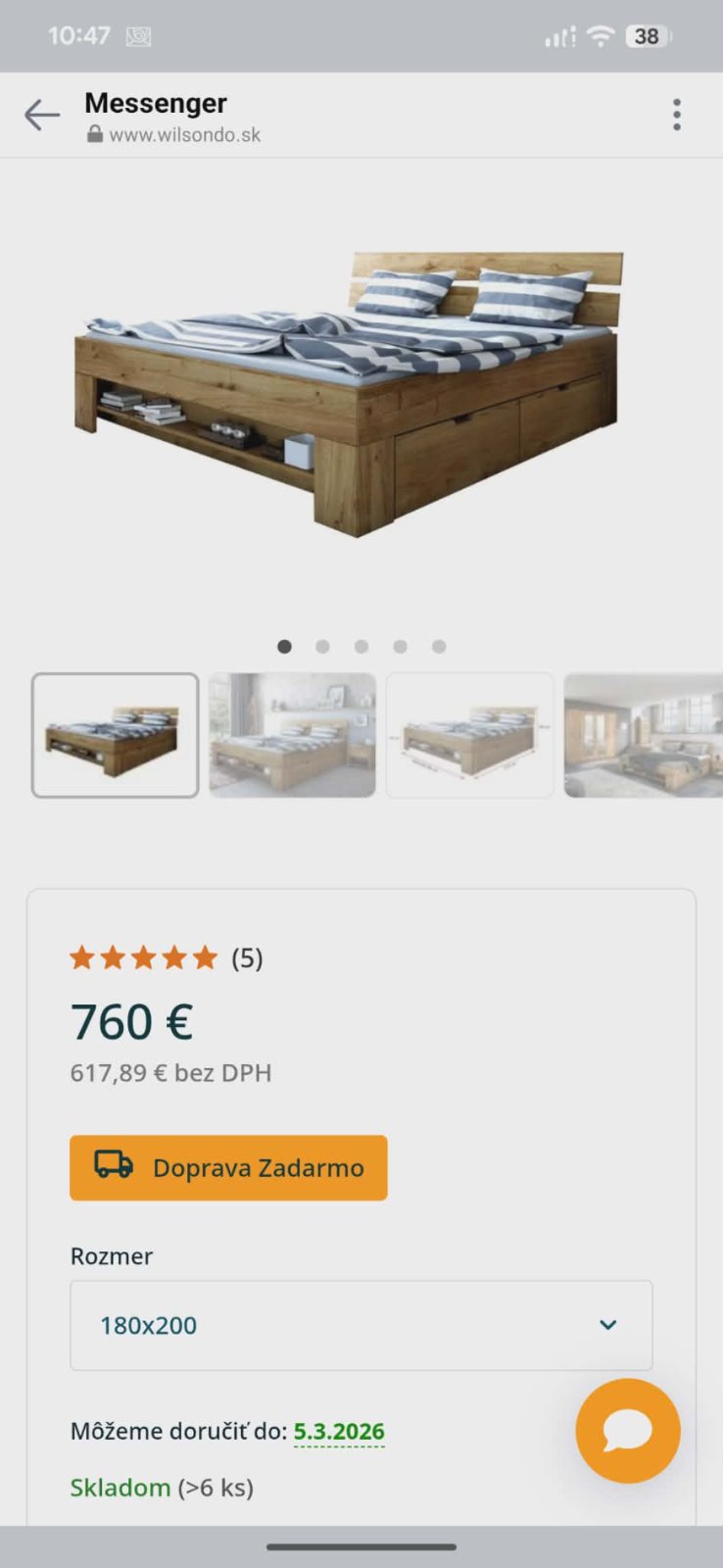Open the orange chat bubble button
This screenshot has height=1568, width=723.
pos(627,1431)
